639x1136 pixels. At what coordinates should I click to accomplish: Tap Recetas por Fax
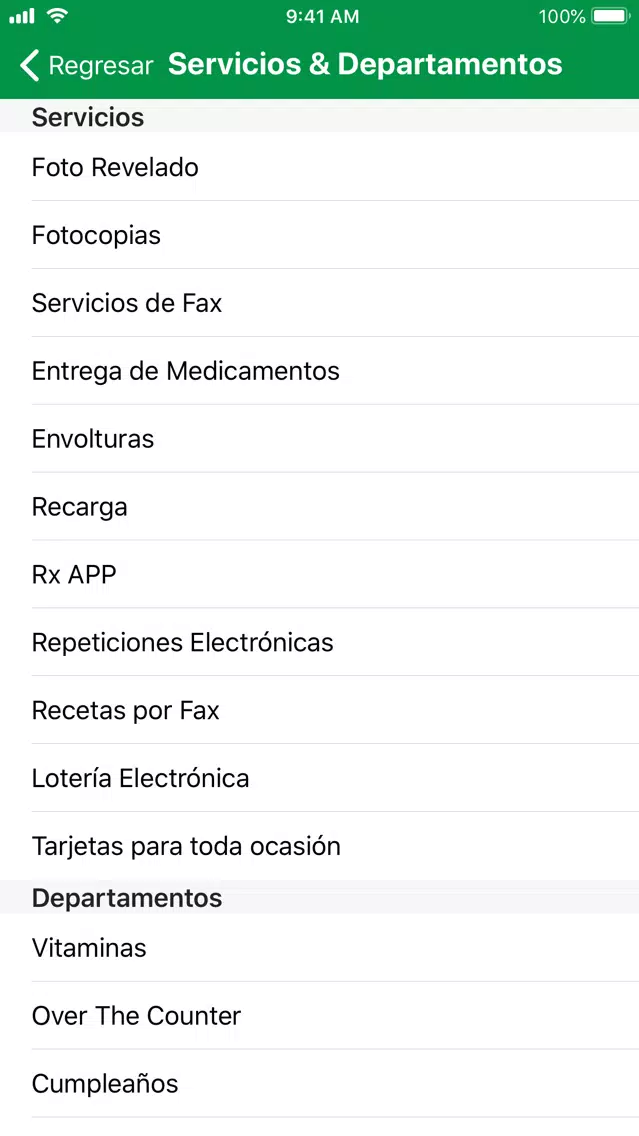pyautogui.click(x=320, y=710)
